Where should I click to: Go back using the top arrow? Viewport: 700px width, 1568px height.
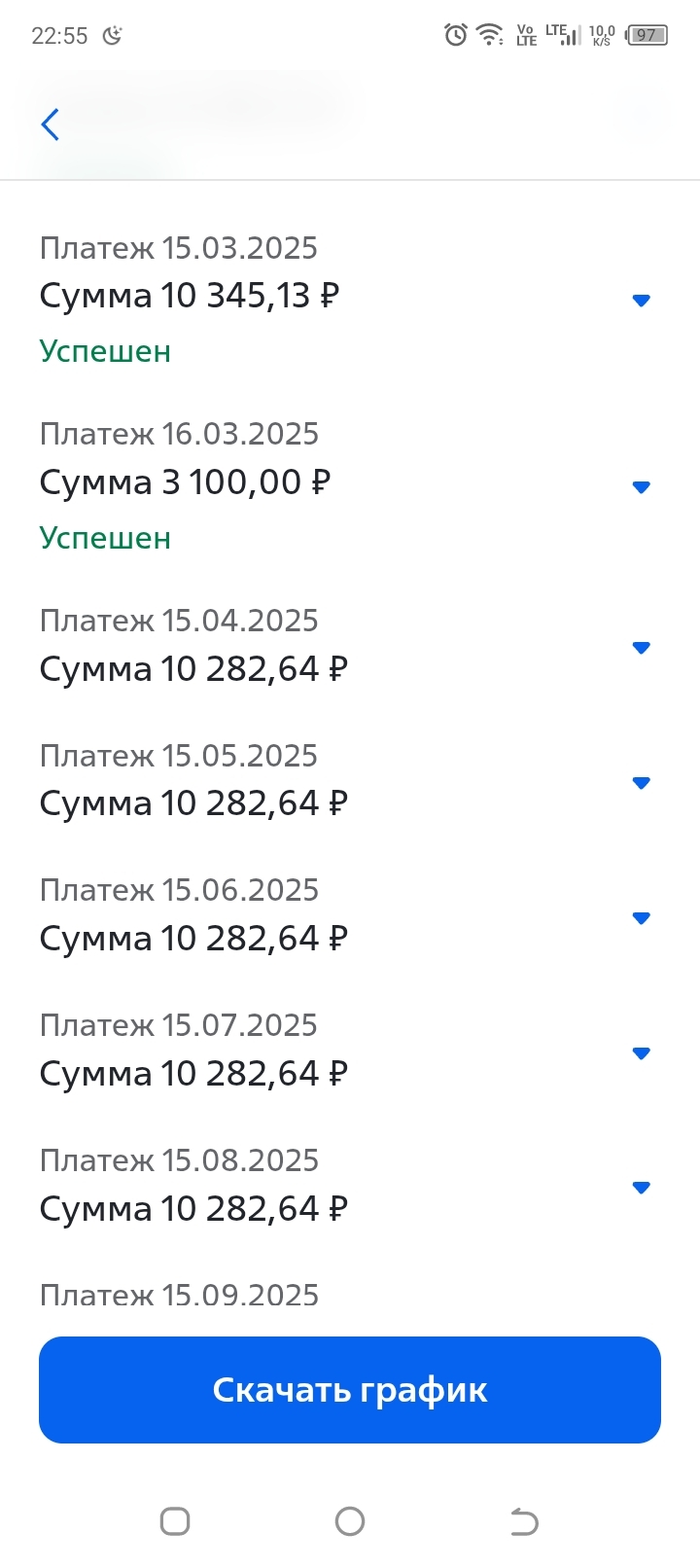tap(51, 125)
